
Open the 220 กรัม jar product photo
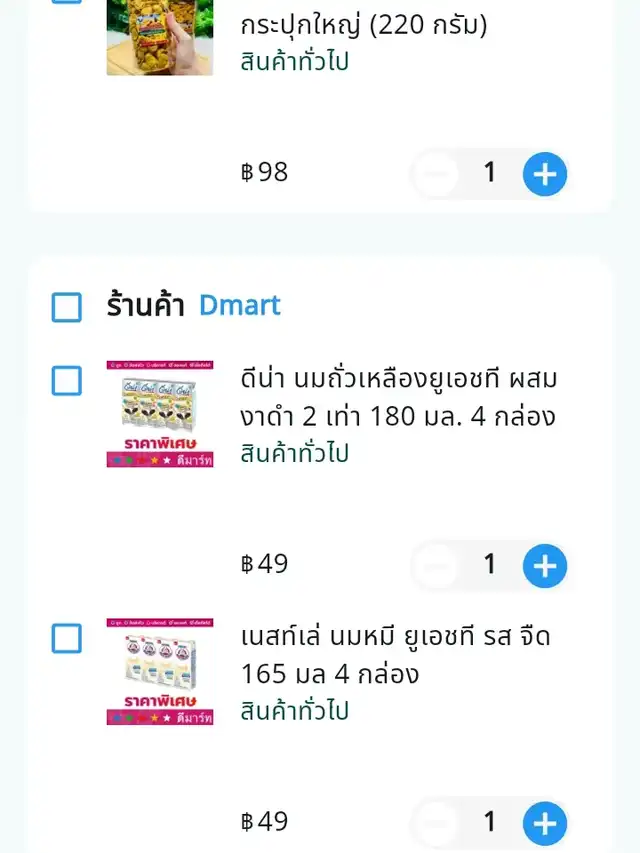[160, 38]
